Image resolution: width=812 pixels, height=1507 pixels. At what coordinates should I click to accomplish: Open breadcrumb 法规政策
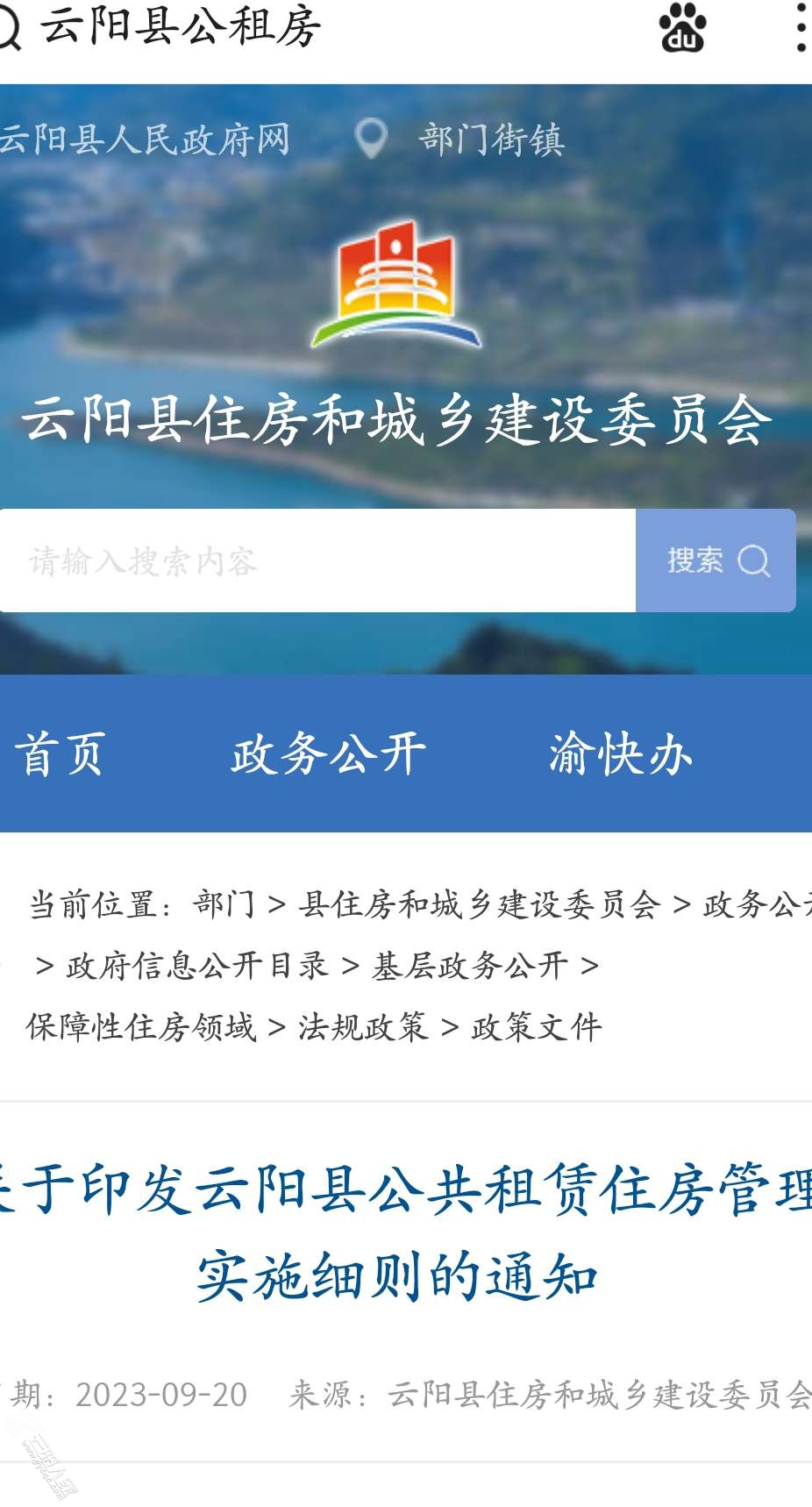pyautogui.click(x=362, y=1026)
